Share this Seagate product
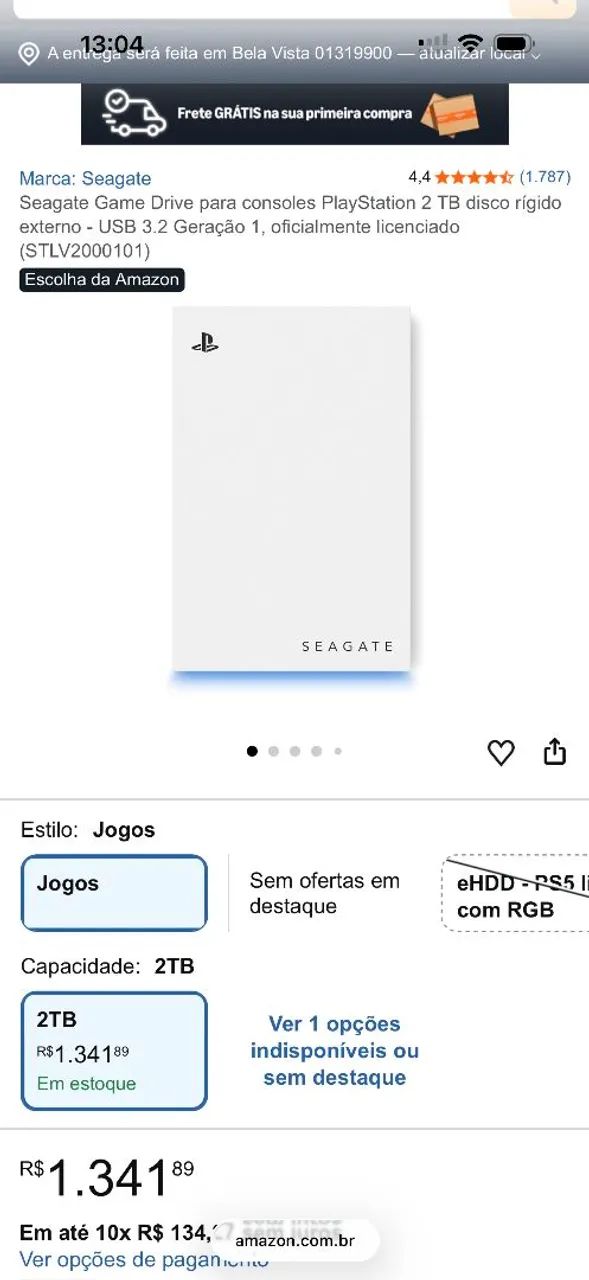This screenshot has height=1280, width=589. point(555,752)
